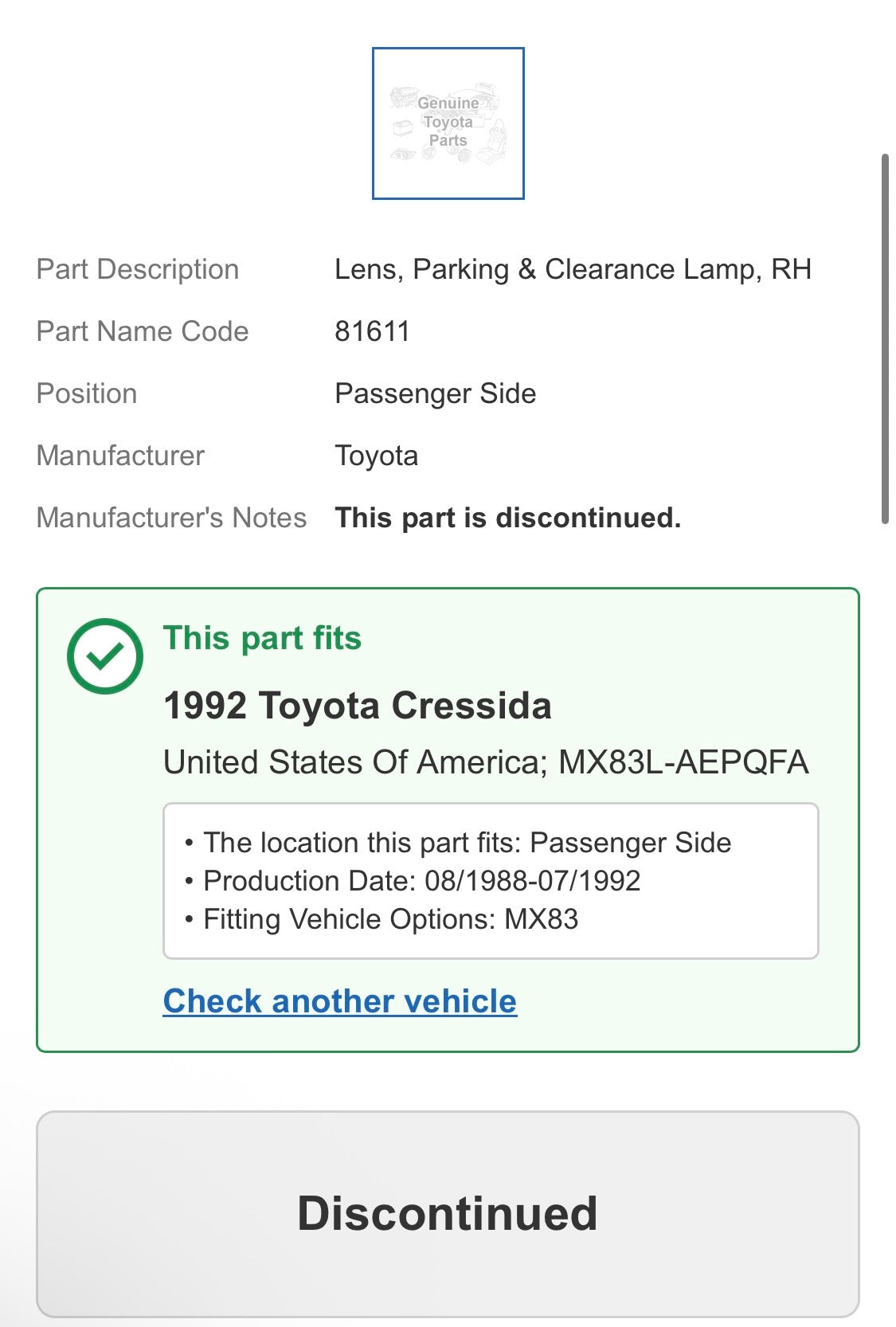Viewport: 896px width, 1327px height.
Task: Open the Genuine Toyota Parts image thumbnail
Action: [448, 123]
